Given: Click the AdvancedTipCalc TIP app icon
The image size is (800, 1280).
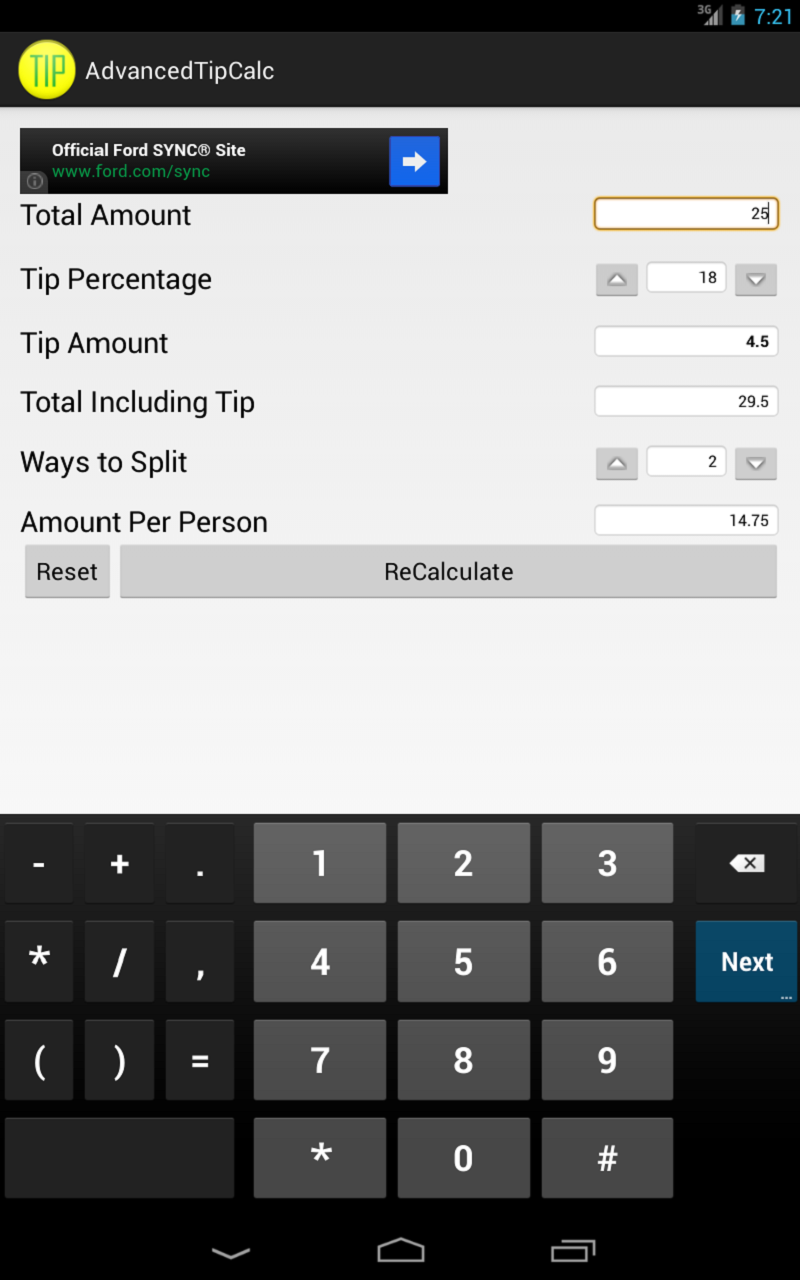Looking at the screenshot, I should (46, 70).
